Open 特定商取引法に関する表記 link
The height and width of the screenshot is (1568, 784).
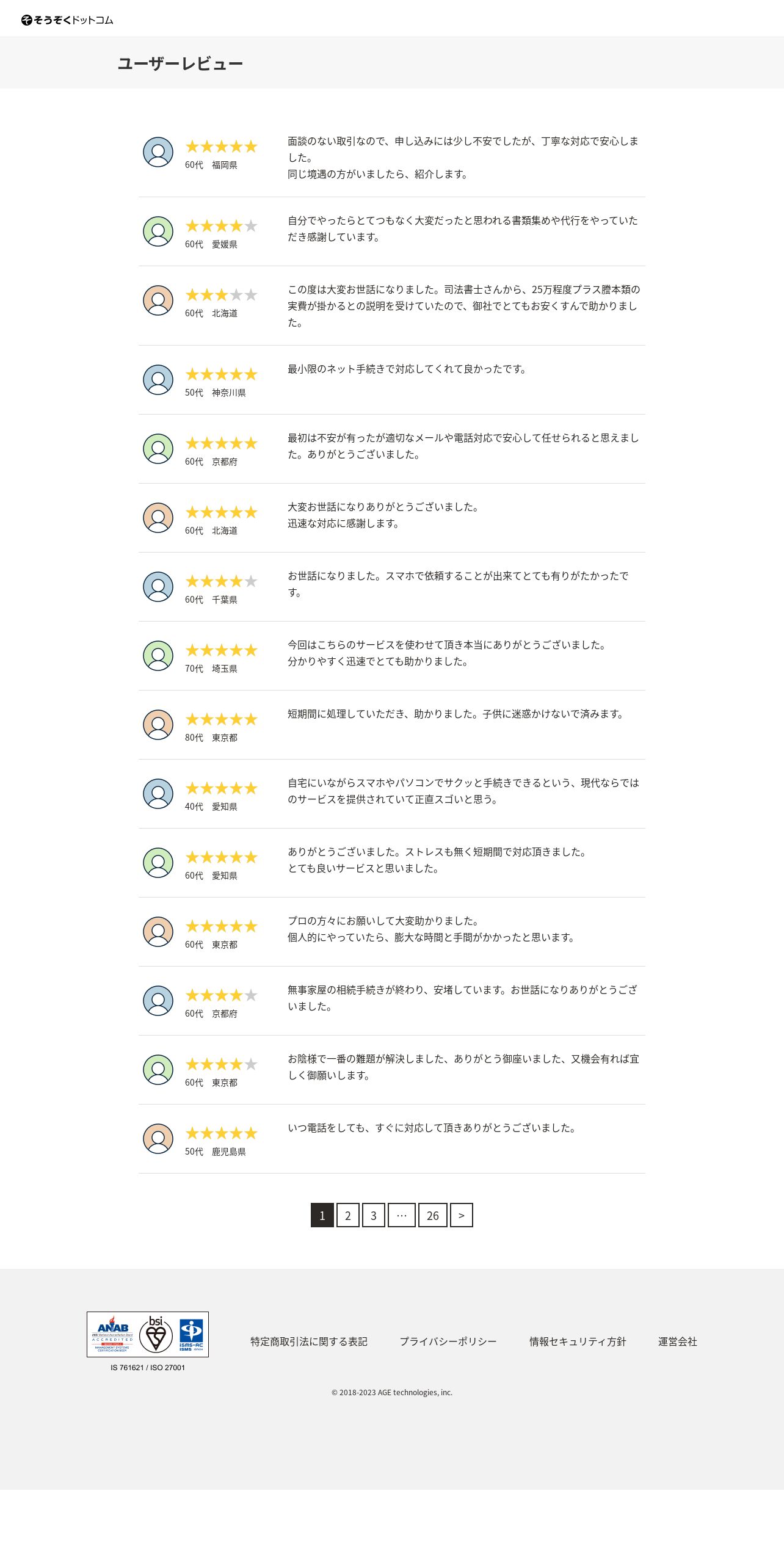[x=309, y=1341]
